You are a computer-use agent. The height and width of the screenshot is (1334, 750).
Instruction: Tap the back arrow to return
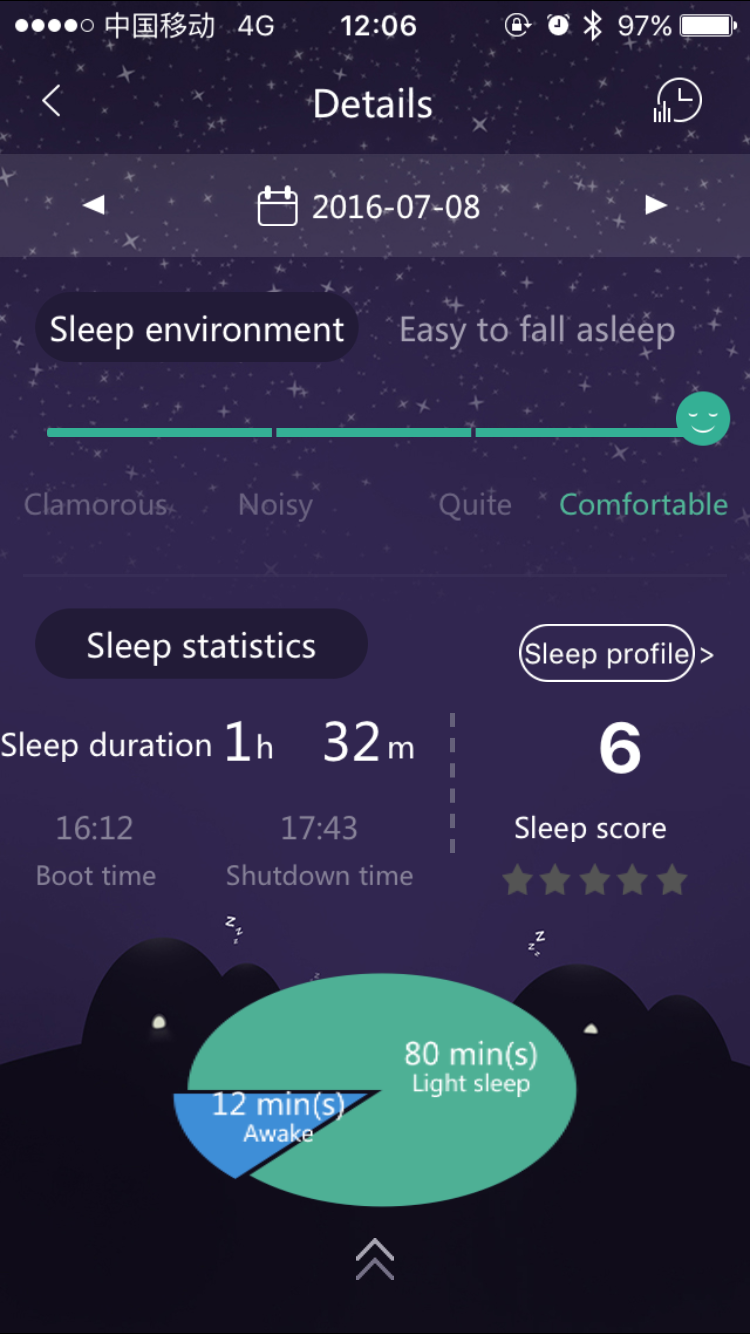[50, 101]
